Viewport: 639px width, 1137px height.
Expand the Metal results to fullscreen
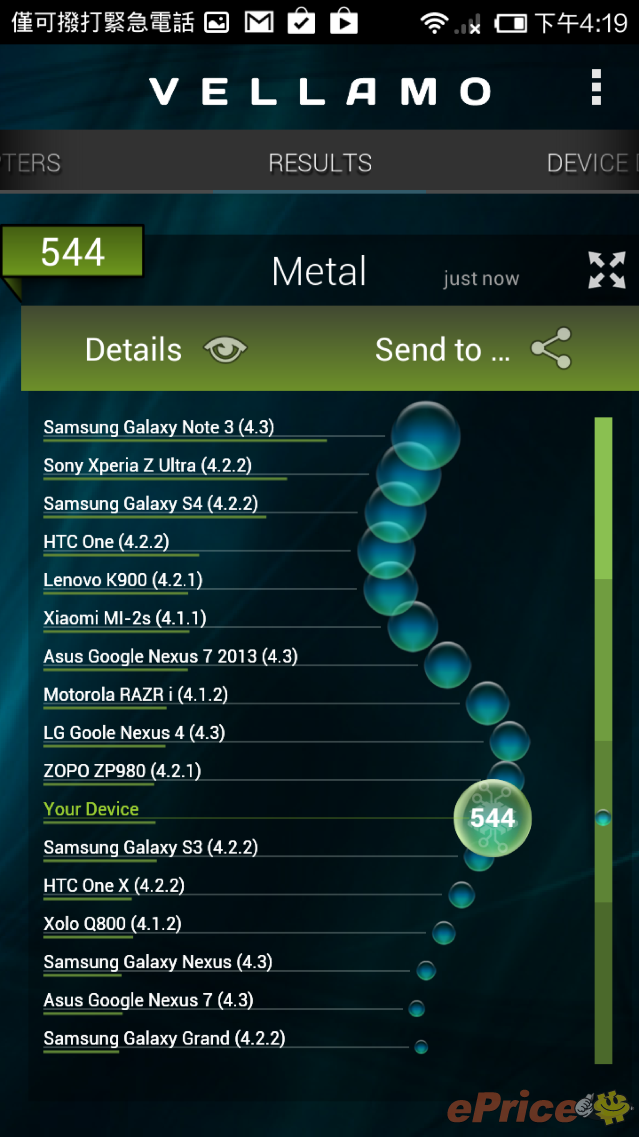[607, 270]
